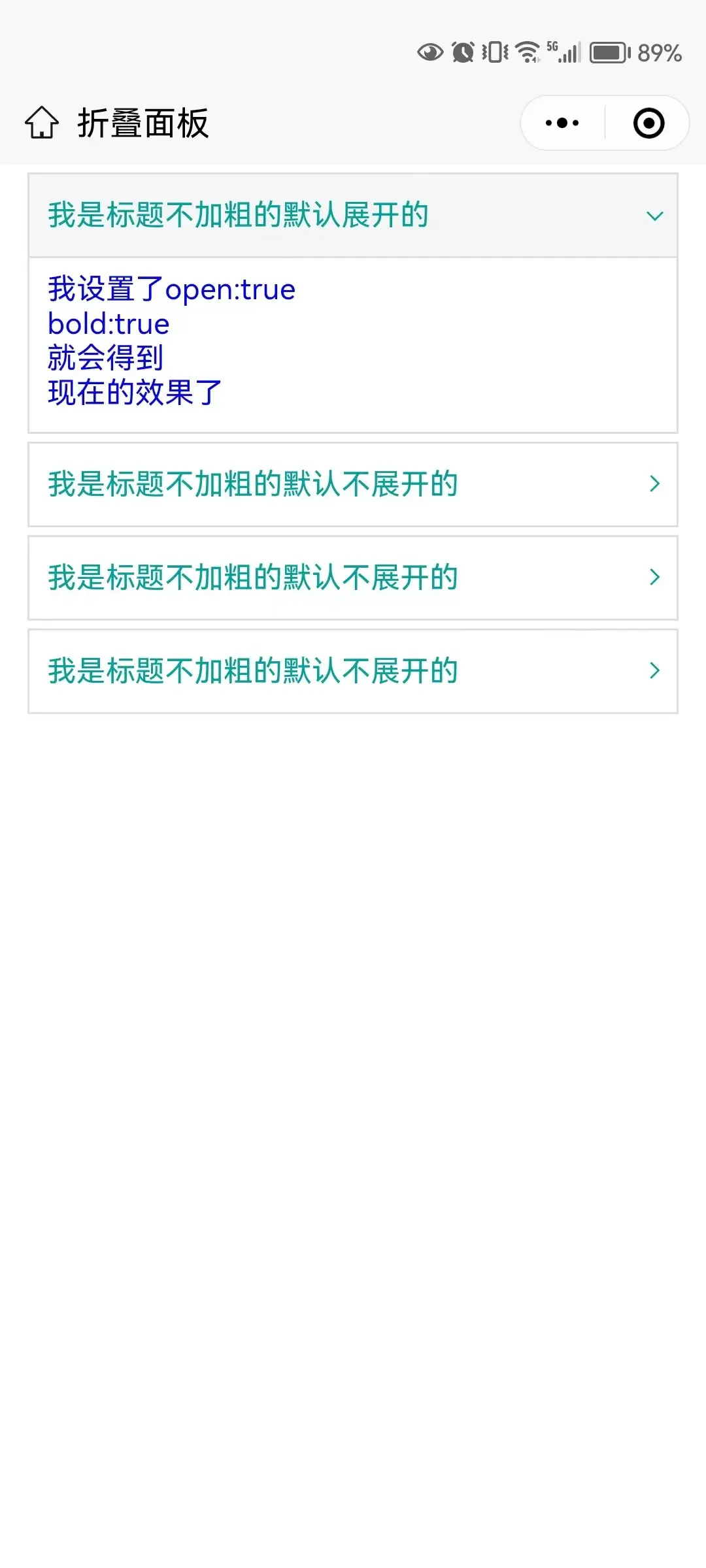Expand the first collapsed 默认不展开的 panel

pos(353,484)
